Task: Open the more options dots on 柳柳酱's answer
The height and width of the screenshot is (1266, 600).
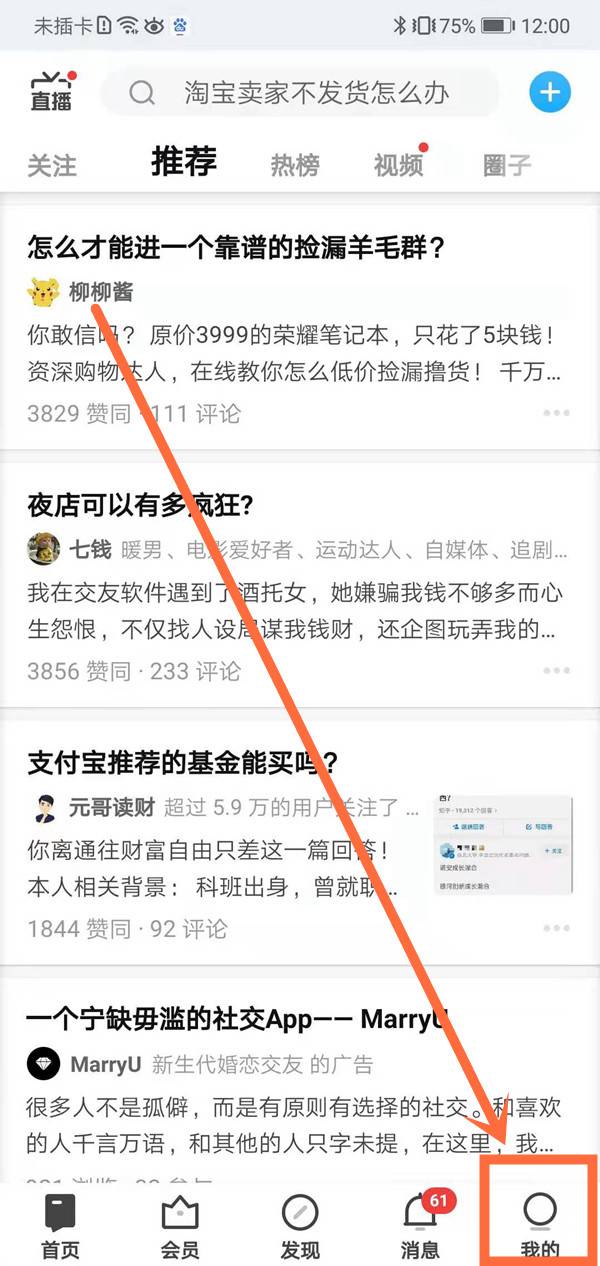Action: tap(556, 413)
